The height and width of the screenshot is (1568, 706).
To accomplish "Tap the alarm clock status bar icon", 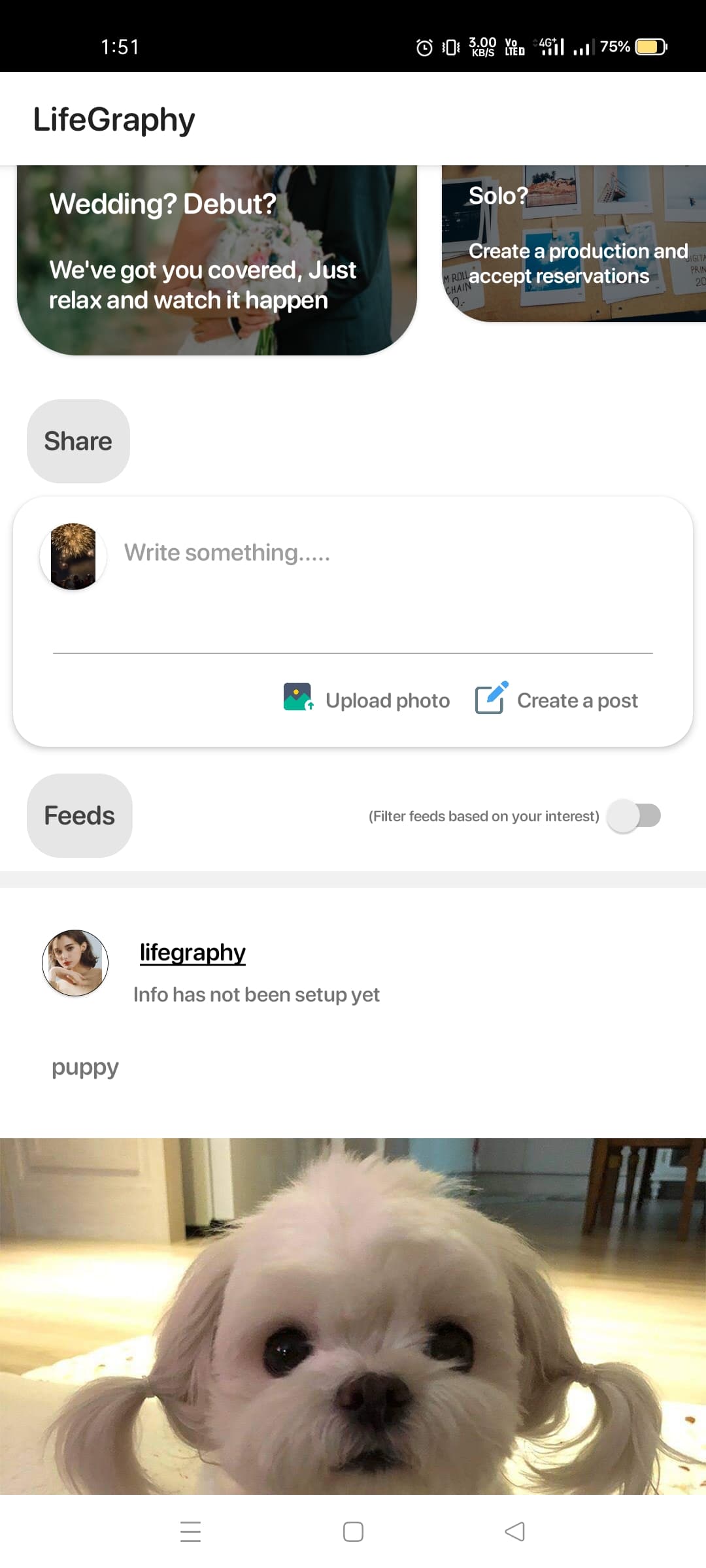I will (423, 46).
